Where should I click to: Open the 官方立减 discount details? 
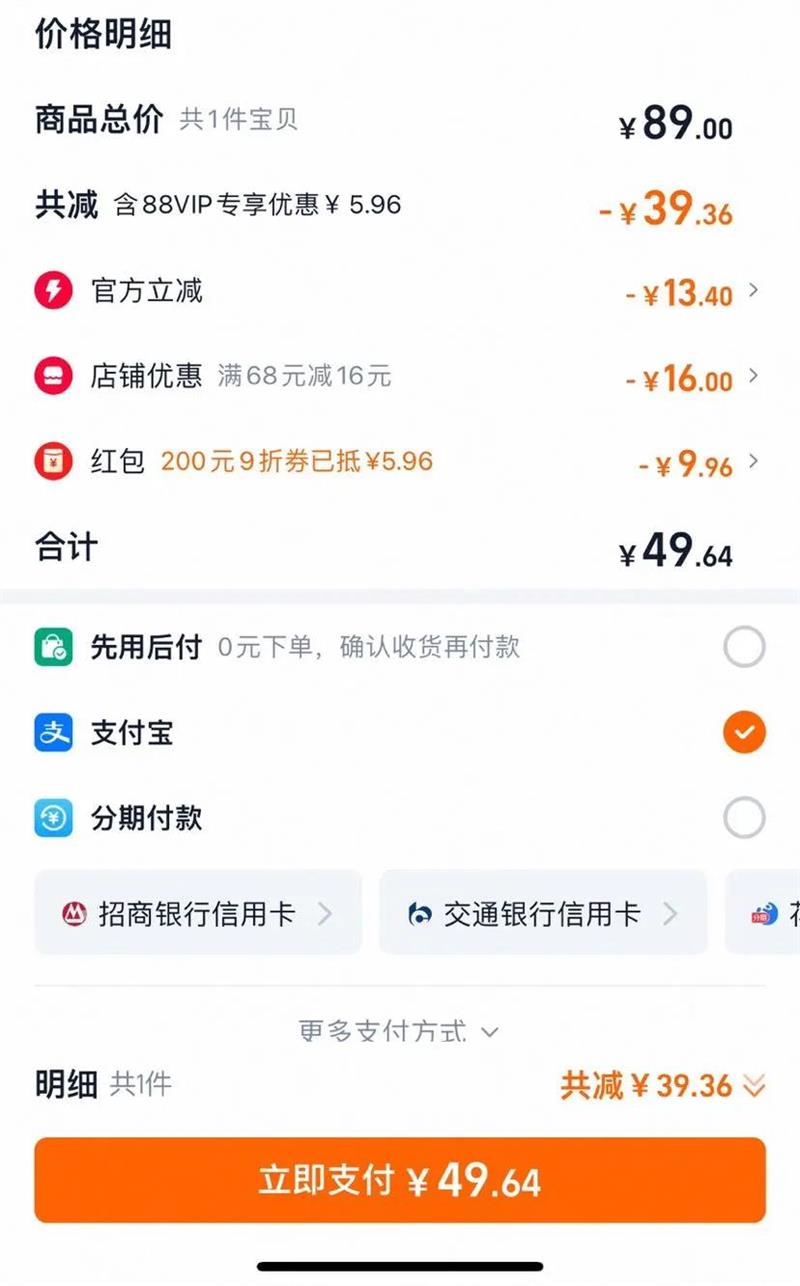[400, 292]
